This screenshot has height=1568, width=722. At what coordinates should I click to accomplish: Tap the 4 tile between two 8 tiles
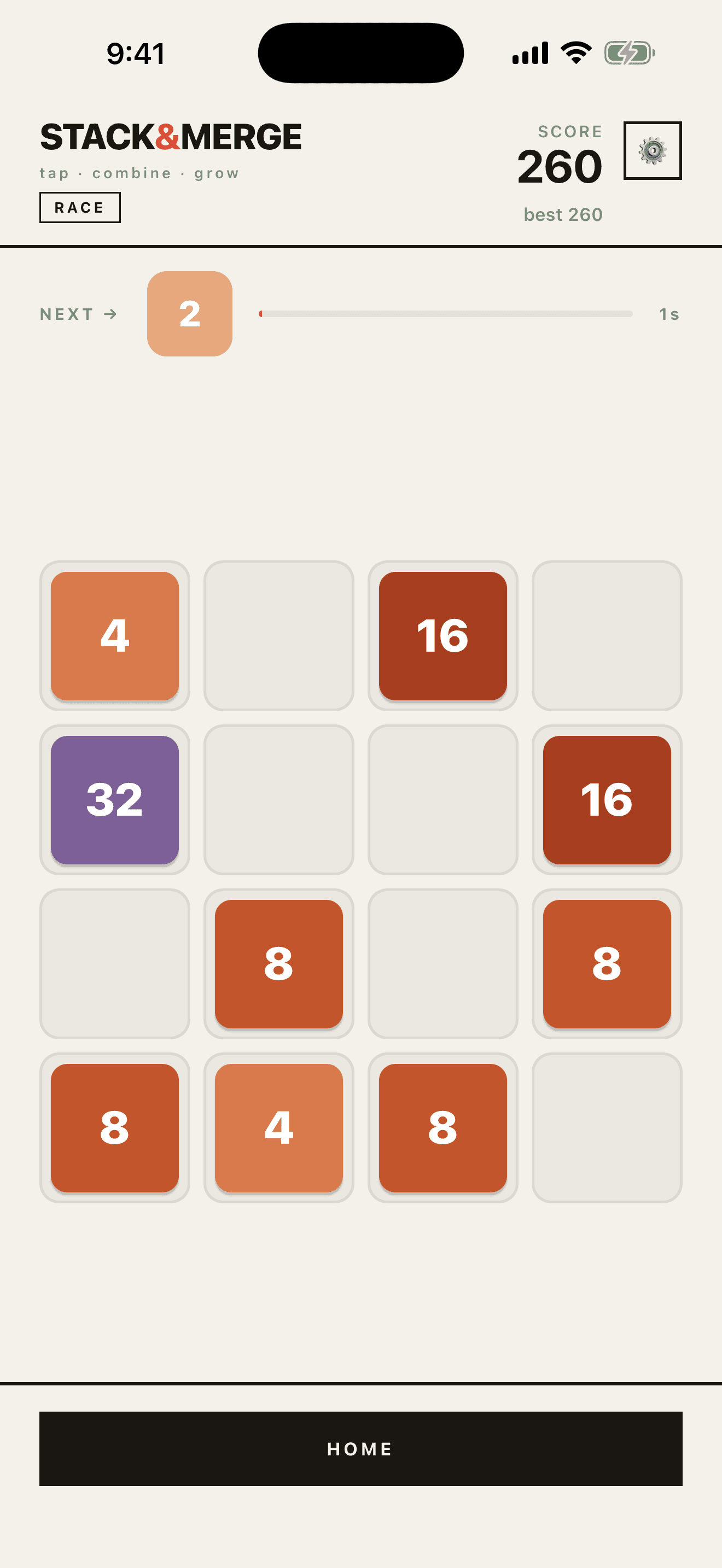tap(279, 1127)
